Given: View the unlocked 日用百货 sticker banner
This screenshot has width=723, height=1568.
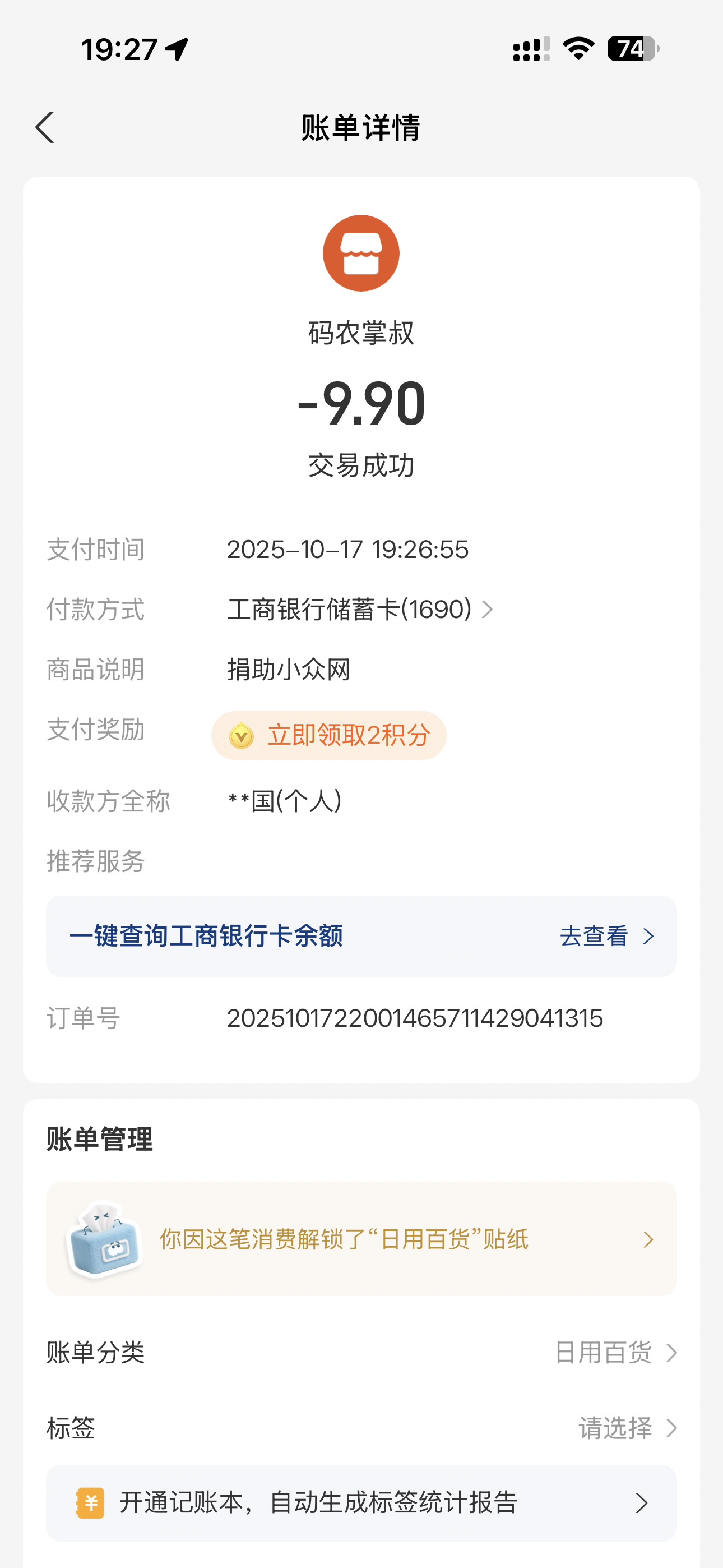Looking at the screenshot, I should pyautogui.click(x=361, y=1239).
